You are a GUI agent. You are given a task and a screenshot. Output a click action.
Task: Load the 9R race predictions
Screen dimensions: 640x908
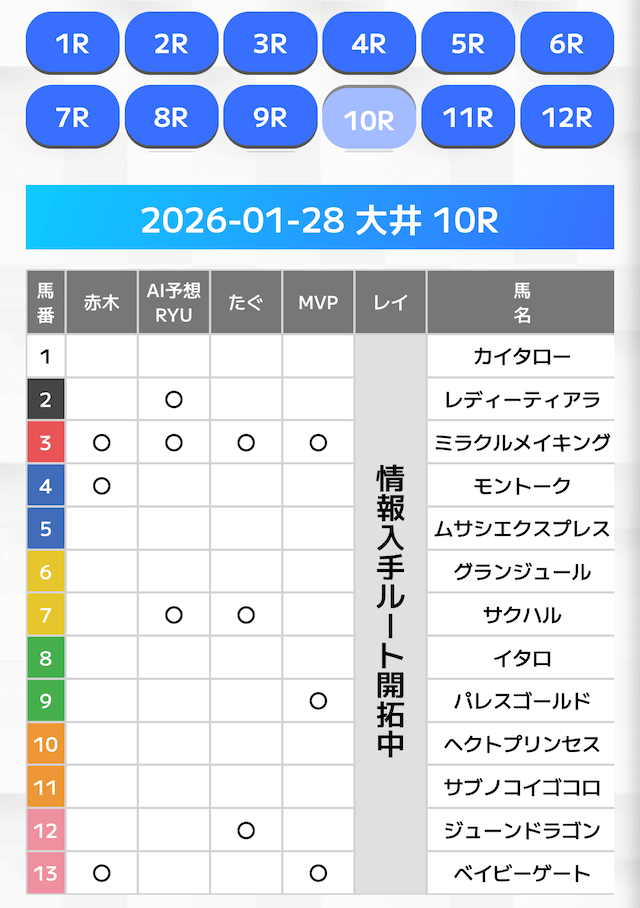[x=270, y=117]
